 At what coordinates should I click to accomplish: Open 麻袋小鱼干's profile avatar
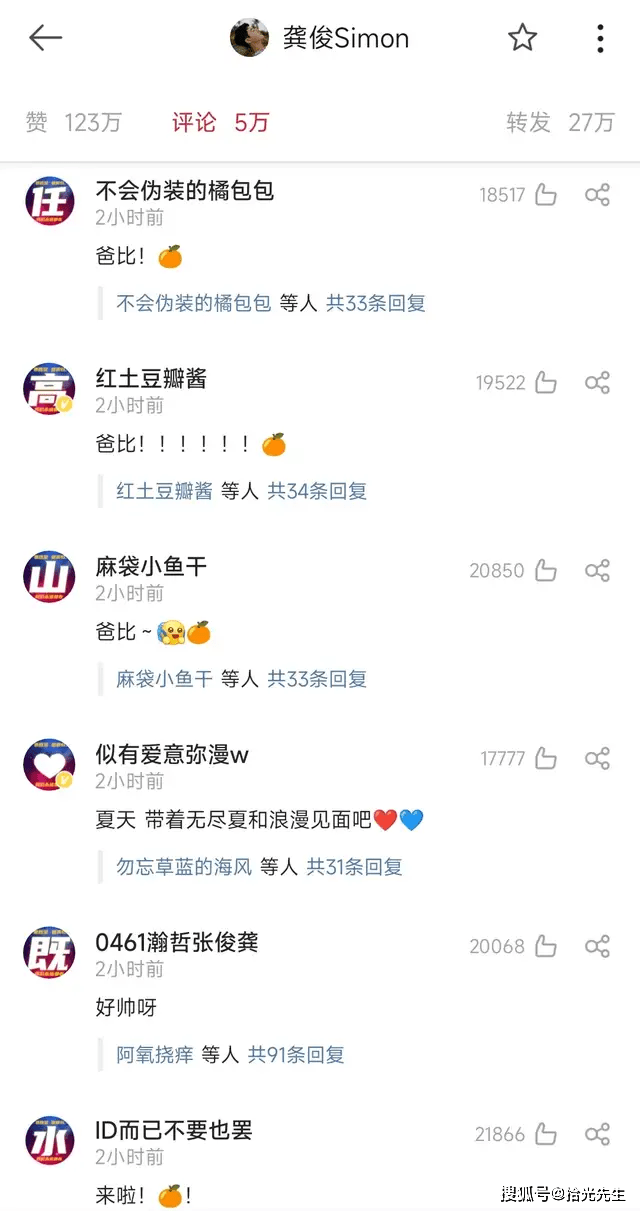[49, 576]
